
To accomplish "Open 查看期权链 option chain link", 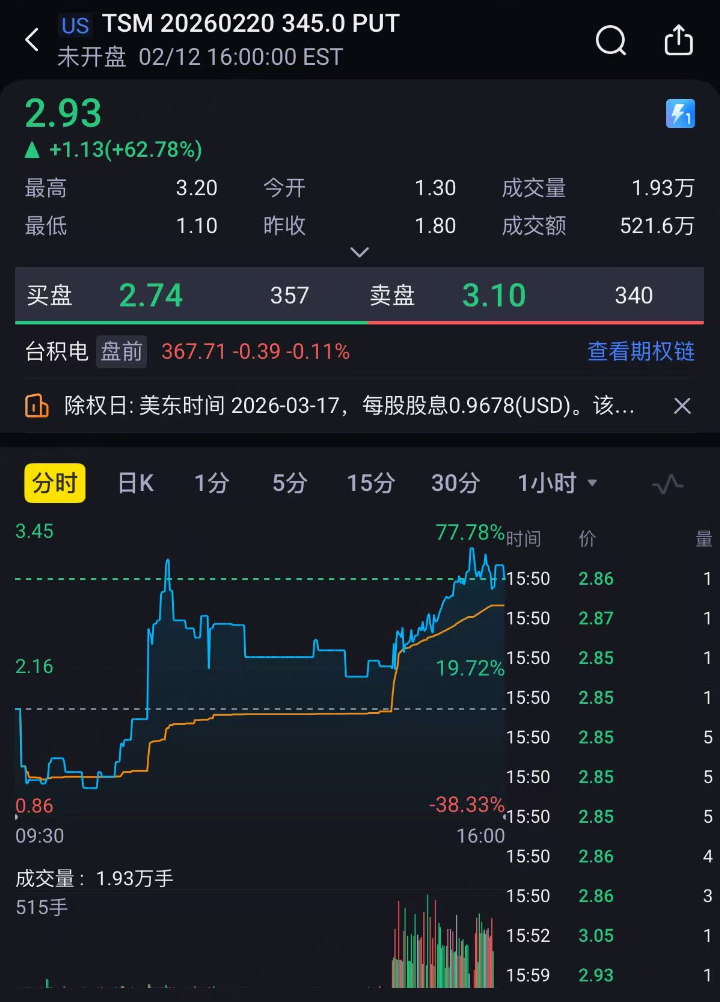I will [640, 351].
